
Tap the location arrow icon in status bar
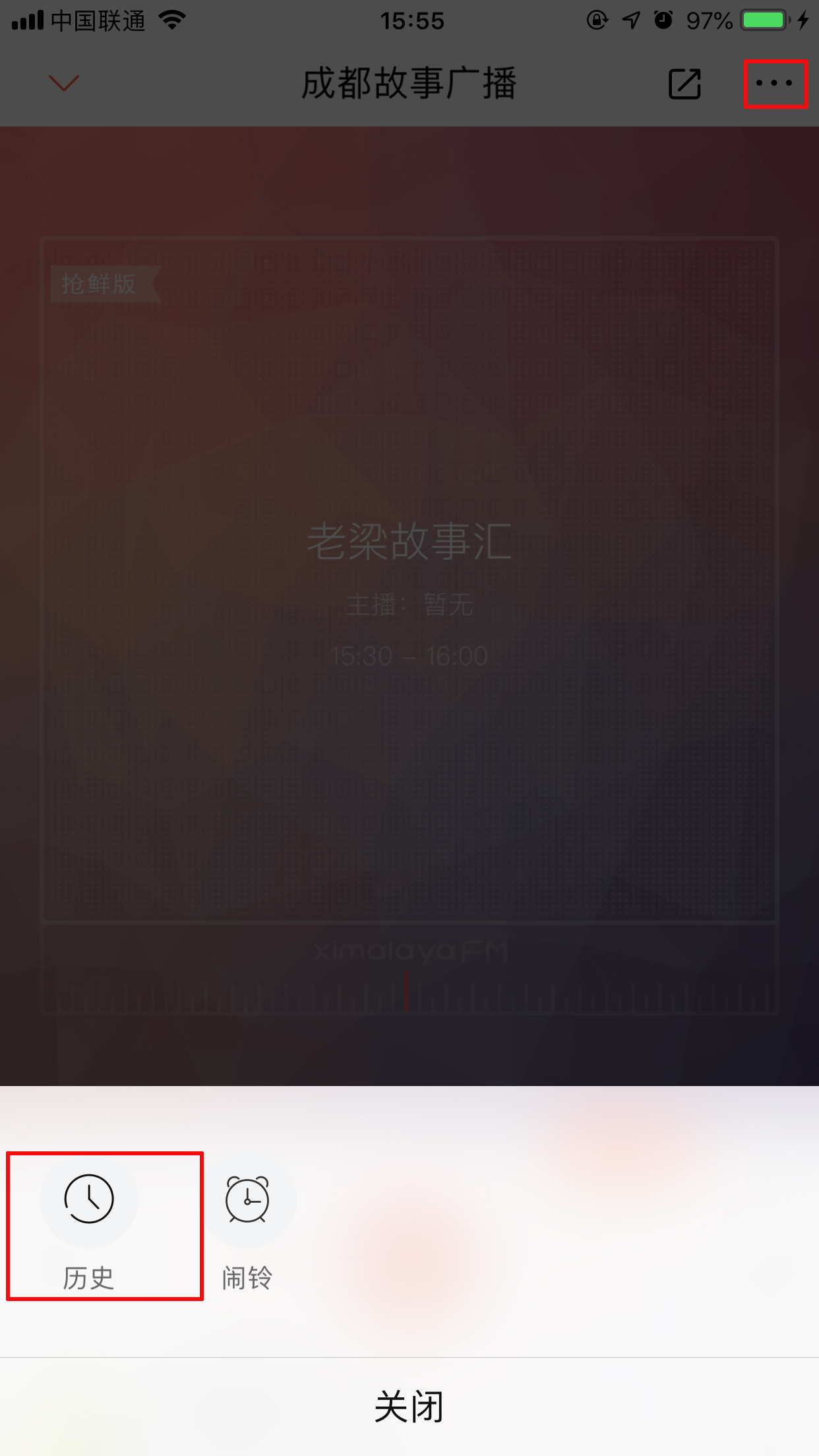point(630,21)
